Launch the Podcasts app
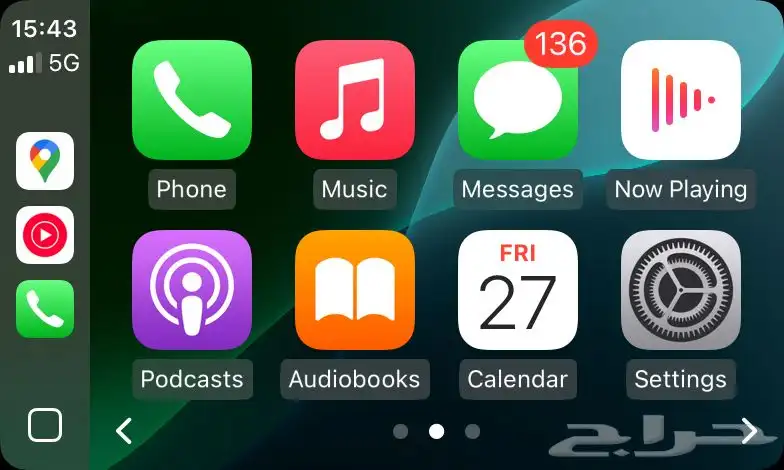The height and width of the screenshot is (470, 784). pyautogui.click(x=191, y=290)
